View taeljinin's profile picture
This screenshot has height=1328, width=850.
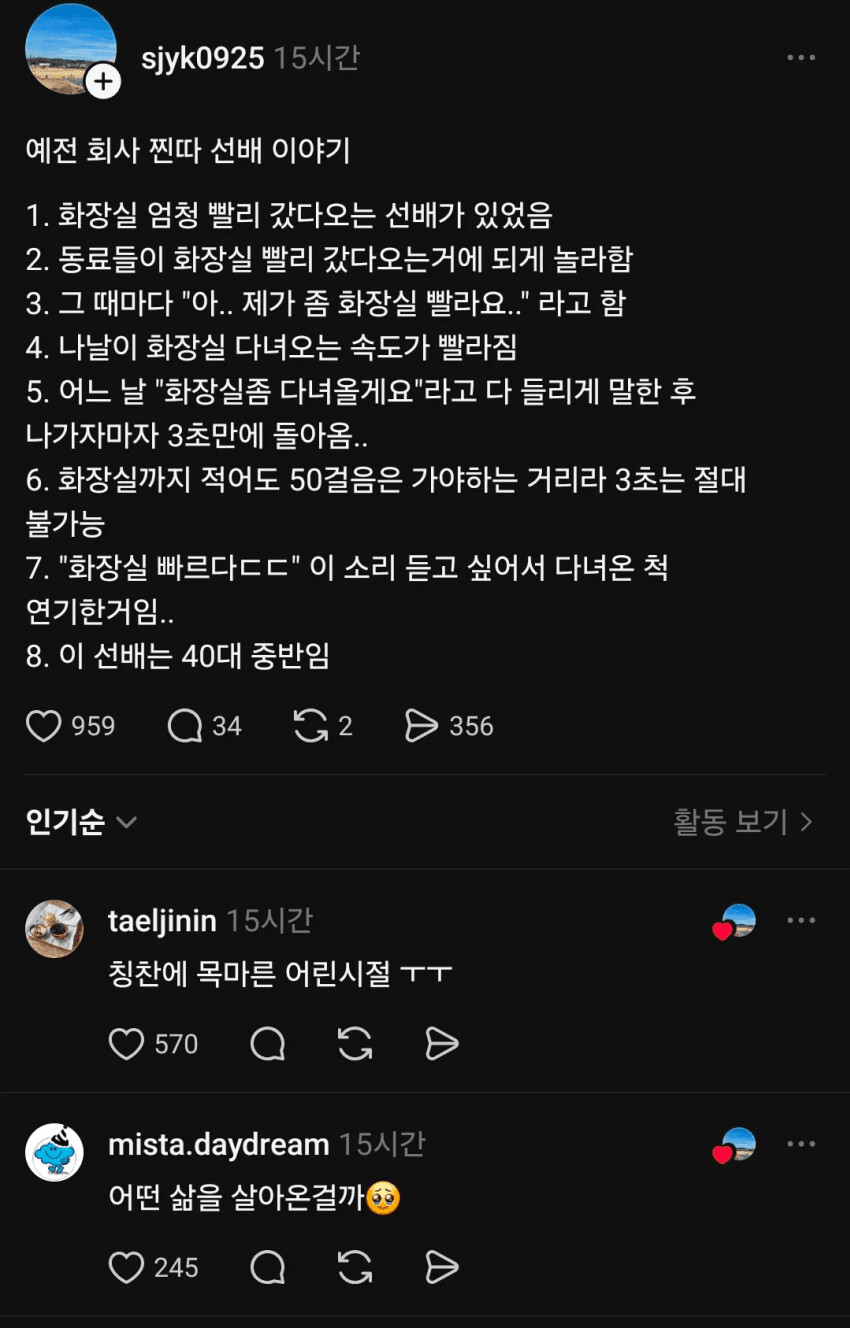54,929
